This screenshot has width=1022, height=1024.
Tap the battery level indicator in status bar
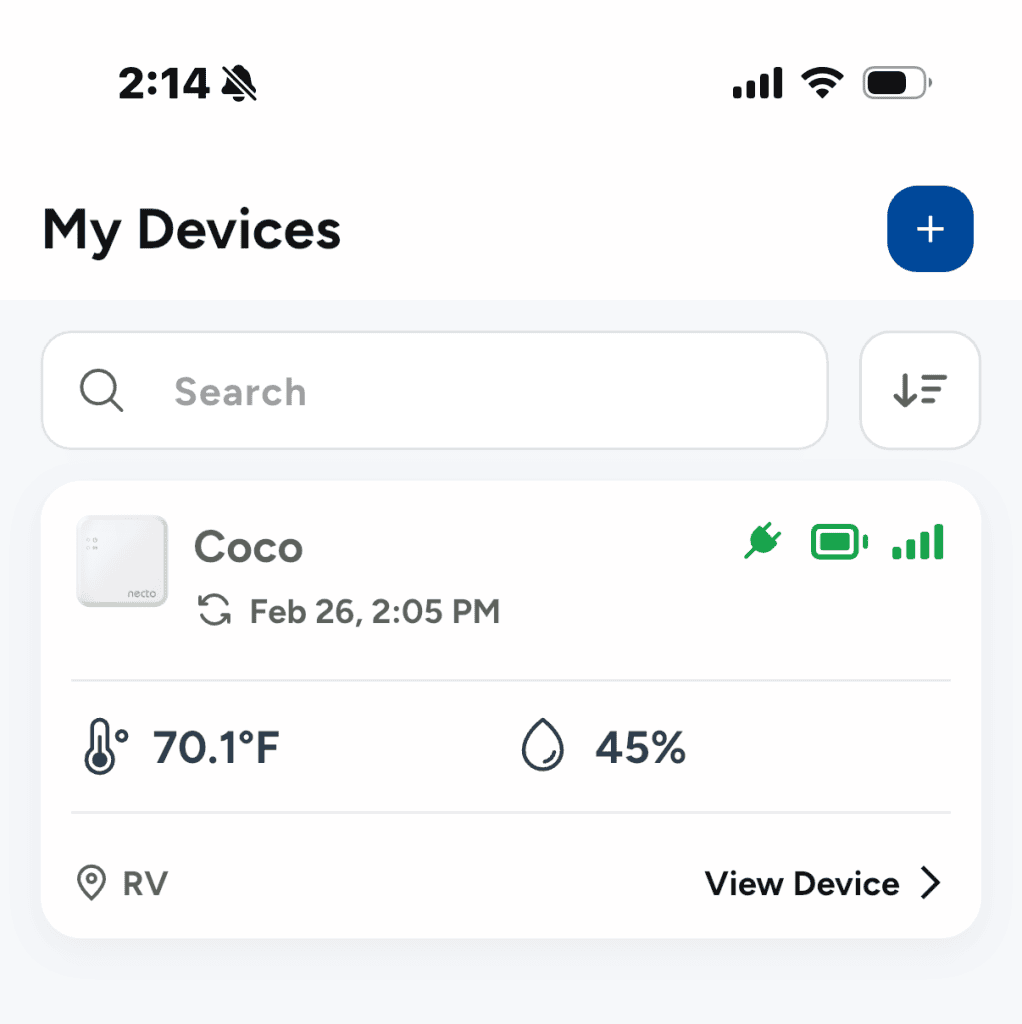tap(895, 83)
